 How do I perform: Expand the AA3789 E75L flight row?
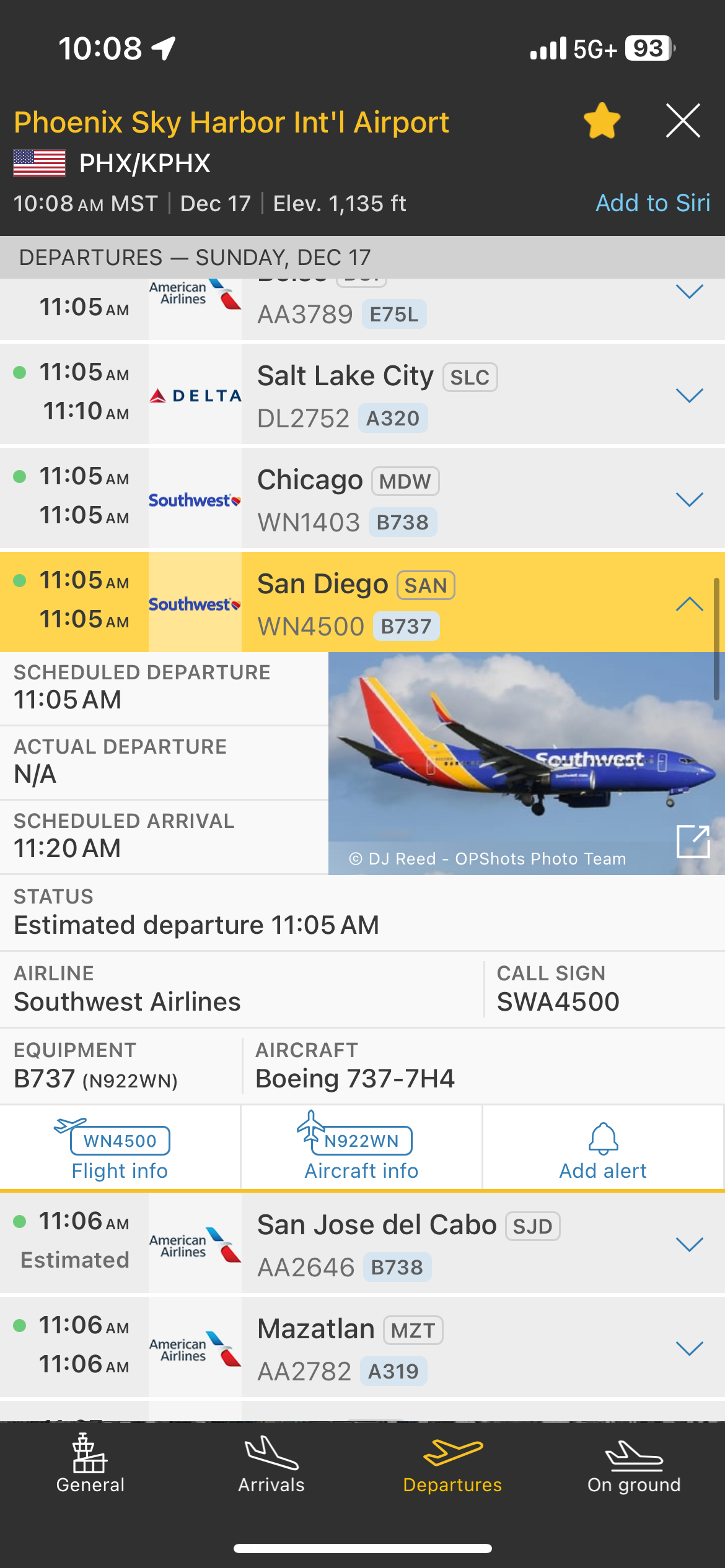tap(689, 292)
